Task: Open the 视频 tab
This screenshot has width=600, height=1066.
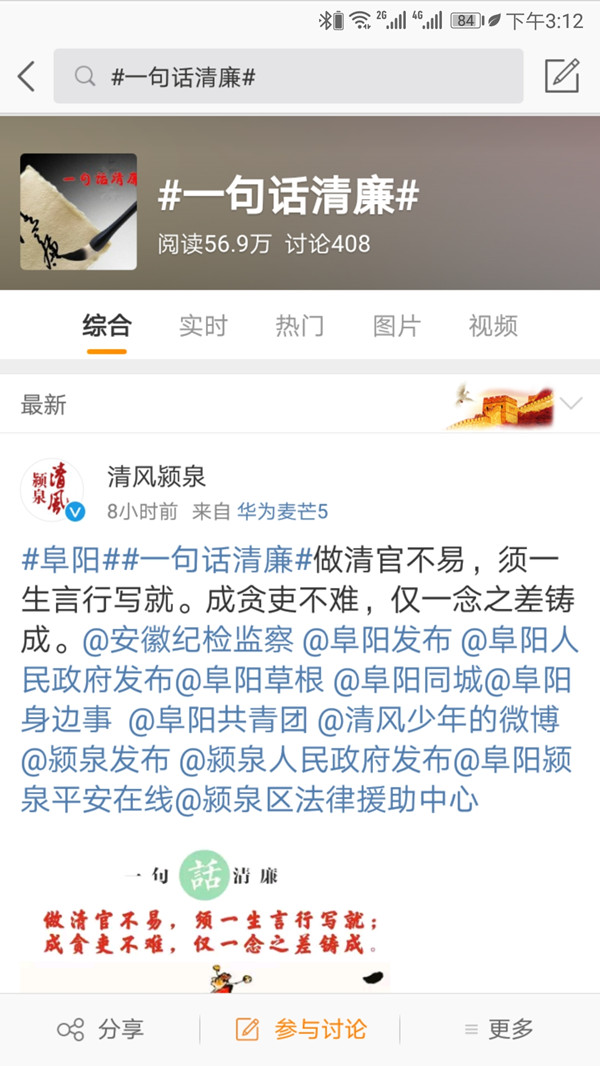Action: click(493, 326)
